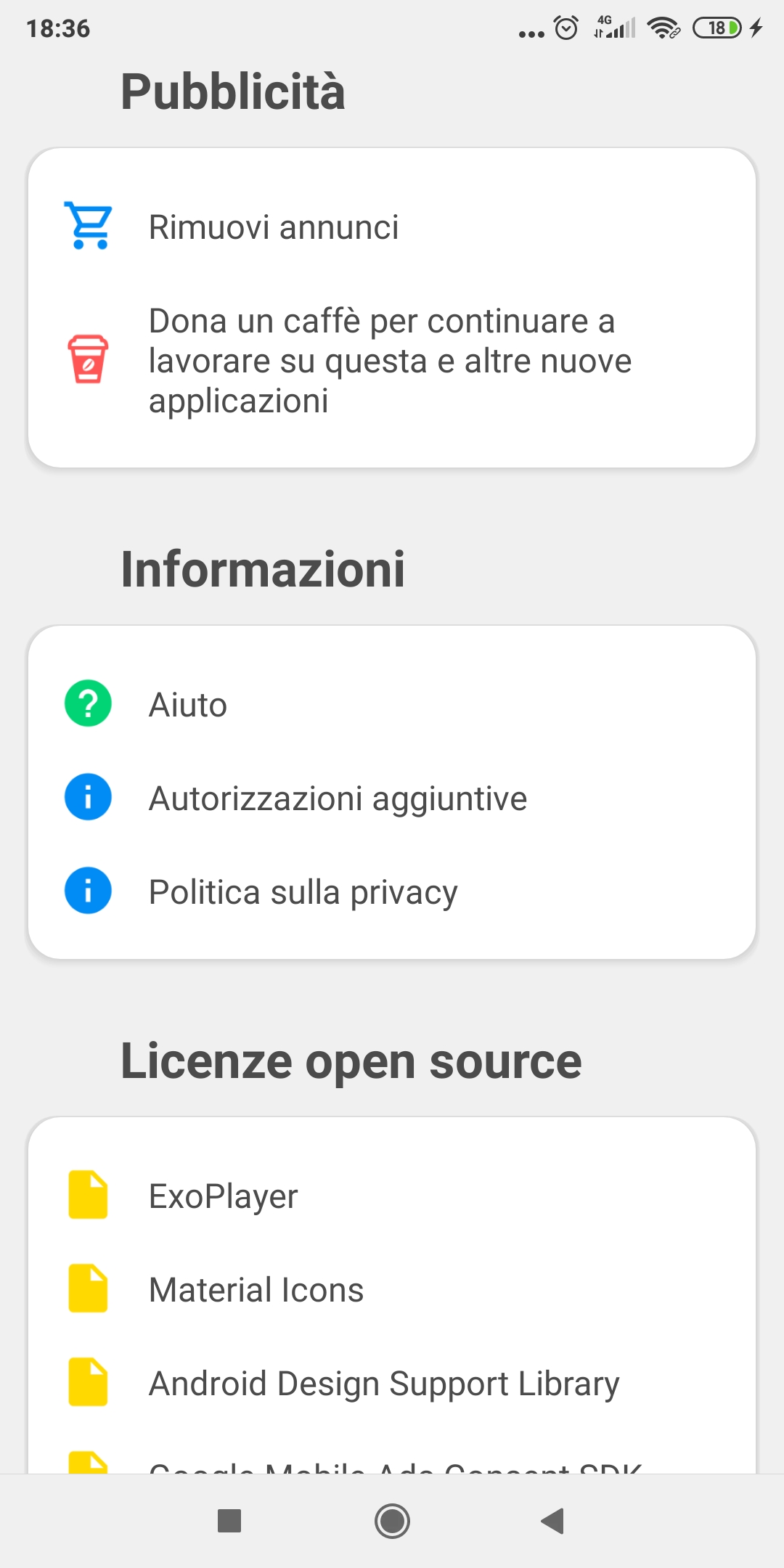Go back using the system back button

(553, 1521)
